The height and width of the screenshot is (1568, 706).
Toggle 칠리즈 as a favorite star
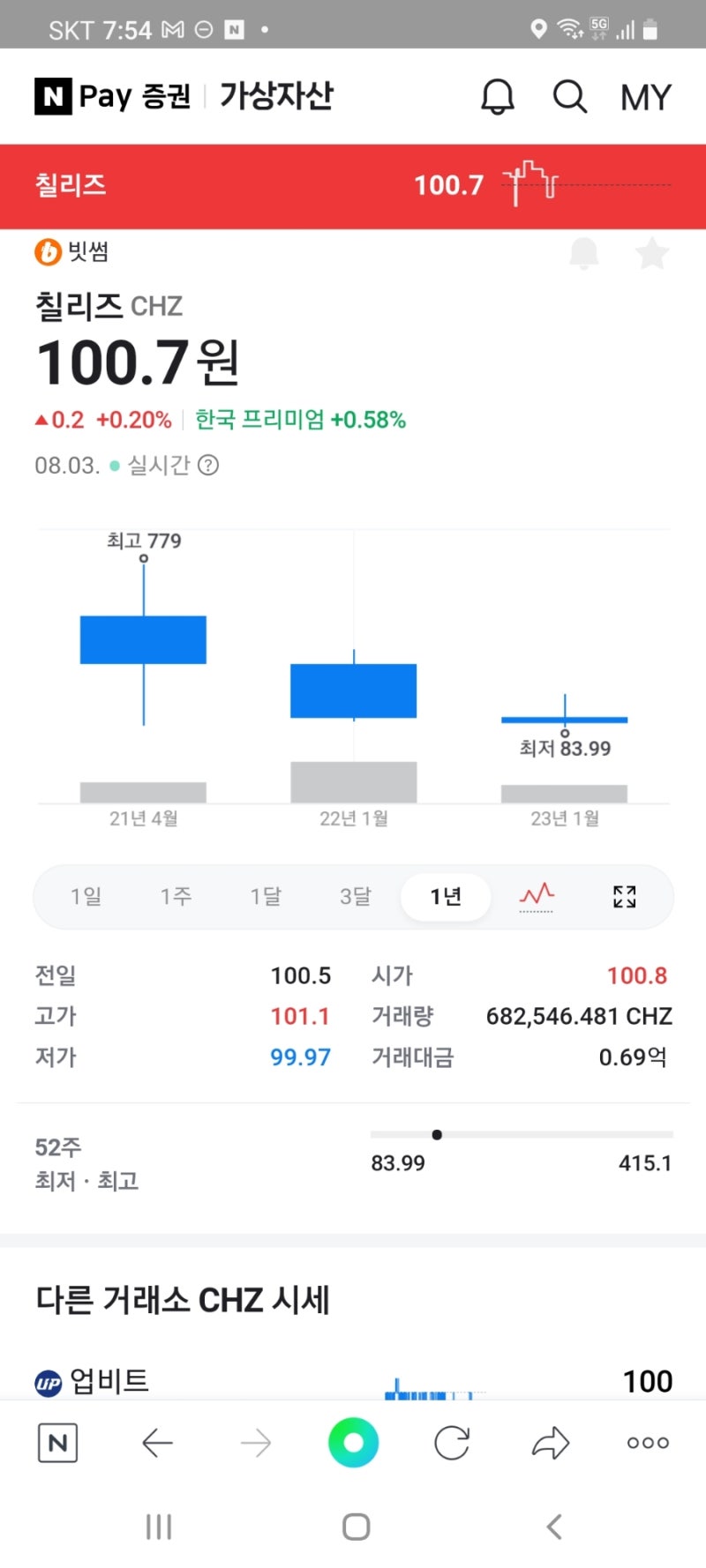click(652, 253)
